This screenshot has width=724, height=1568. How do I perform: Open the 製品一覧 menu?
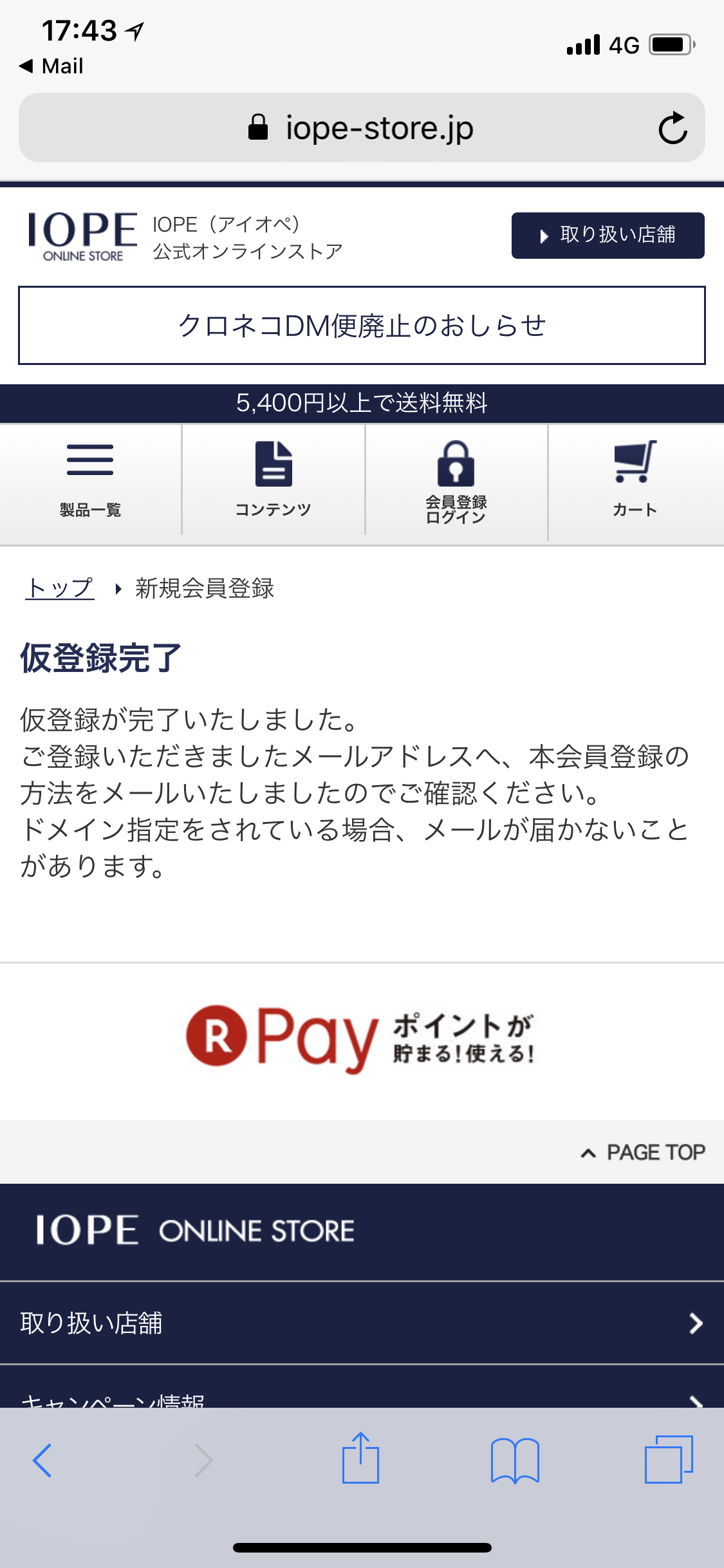[90, 480]
